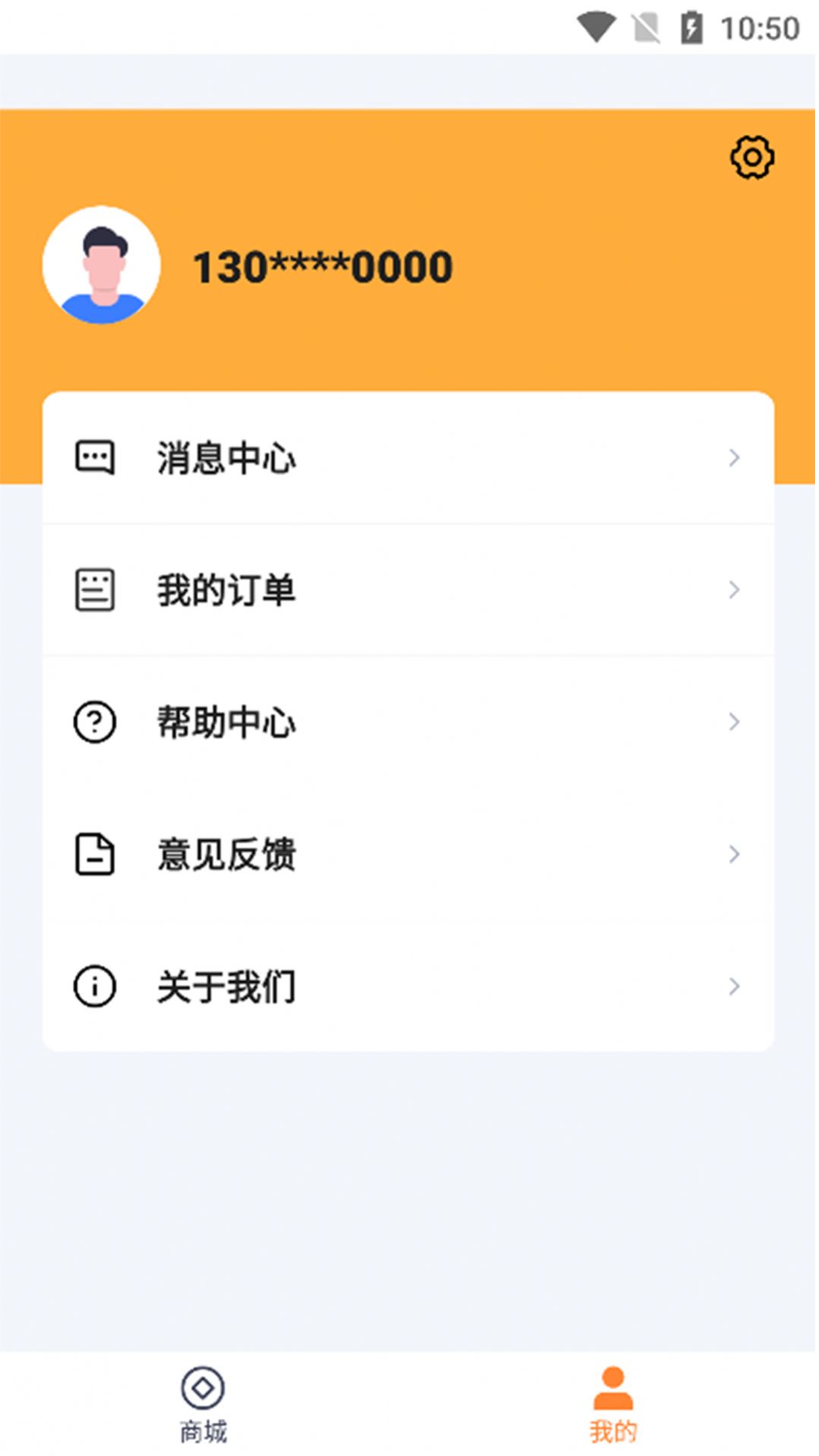The image size is (819, 1456).
Task: Select the question mark icon beside 帮助中心
Action: pyautogui.click(x=93, y=722)
